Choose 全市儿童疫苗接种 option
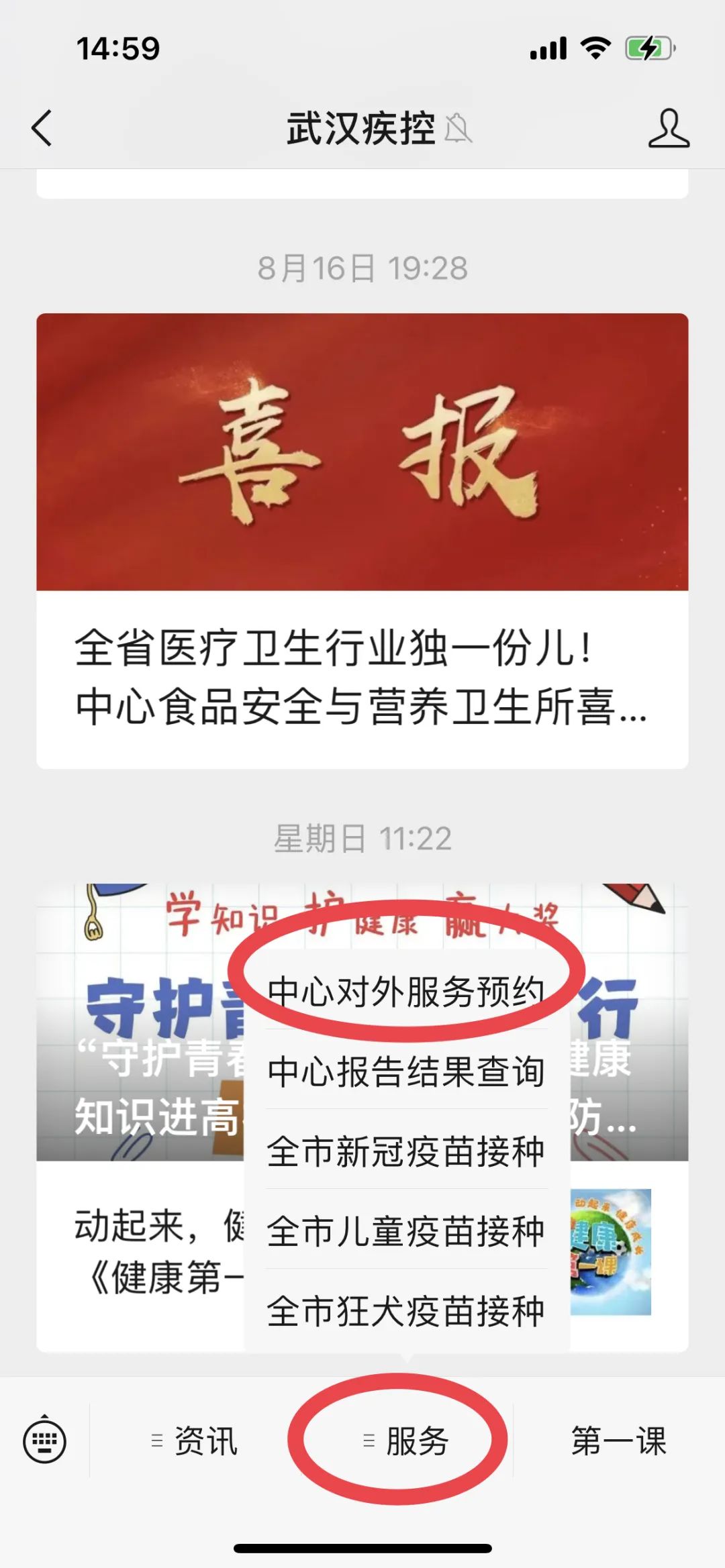725x1568 pixels. click(405, 1231)
